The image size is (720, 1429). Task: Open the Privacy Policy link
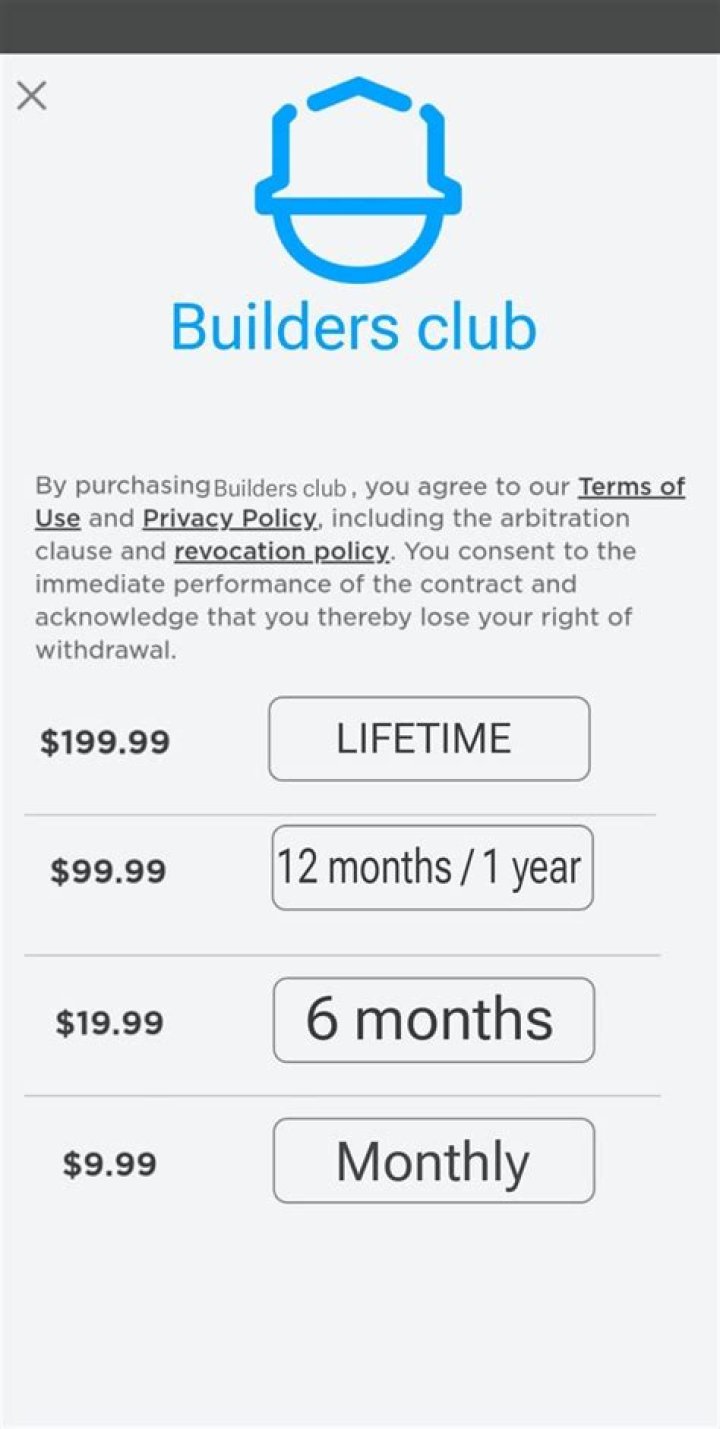coord(230,519)
